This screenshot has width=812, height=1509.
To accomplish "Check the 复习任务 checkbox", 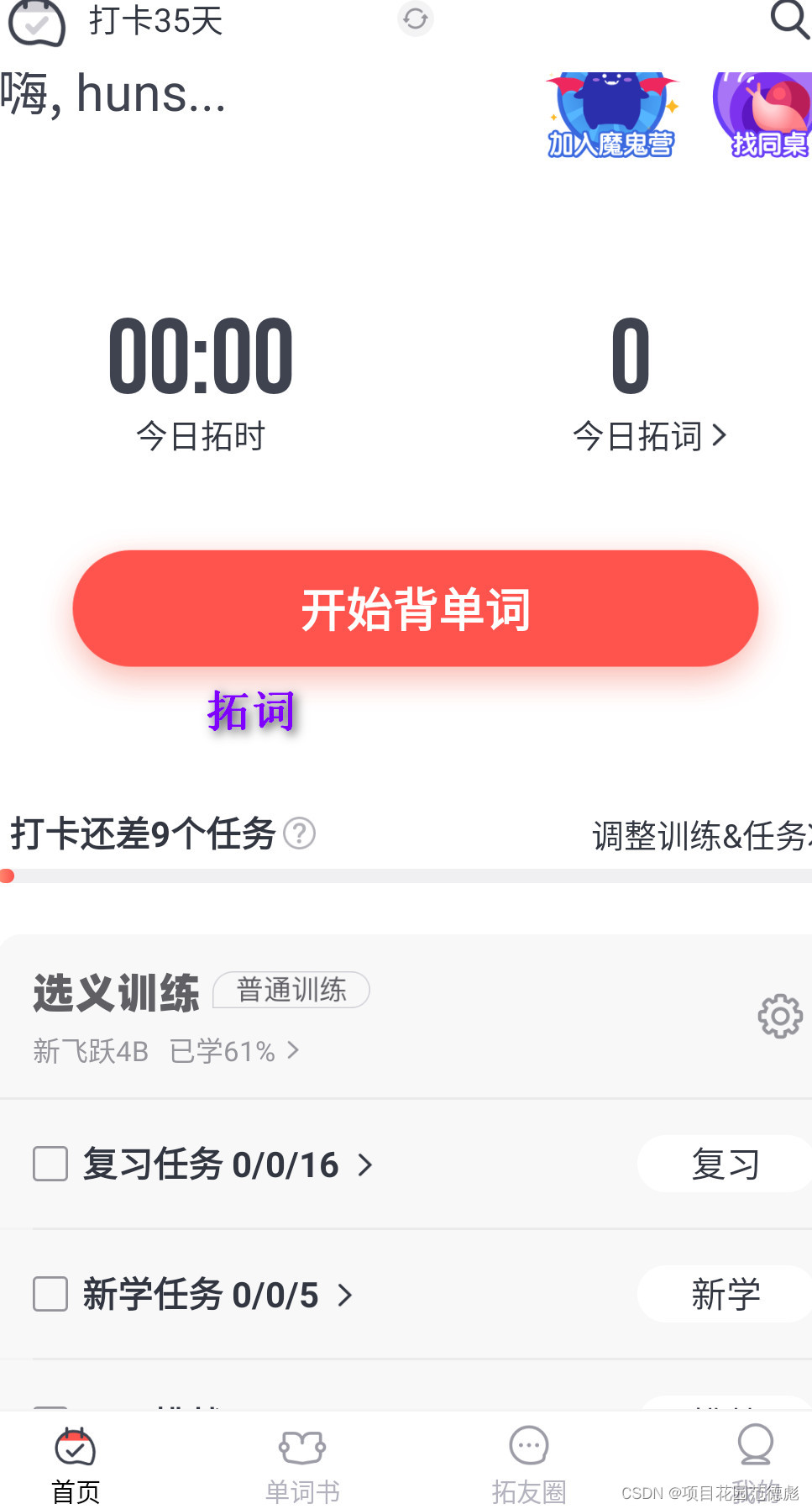I will [50, 1165].
